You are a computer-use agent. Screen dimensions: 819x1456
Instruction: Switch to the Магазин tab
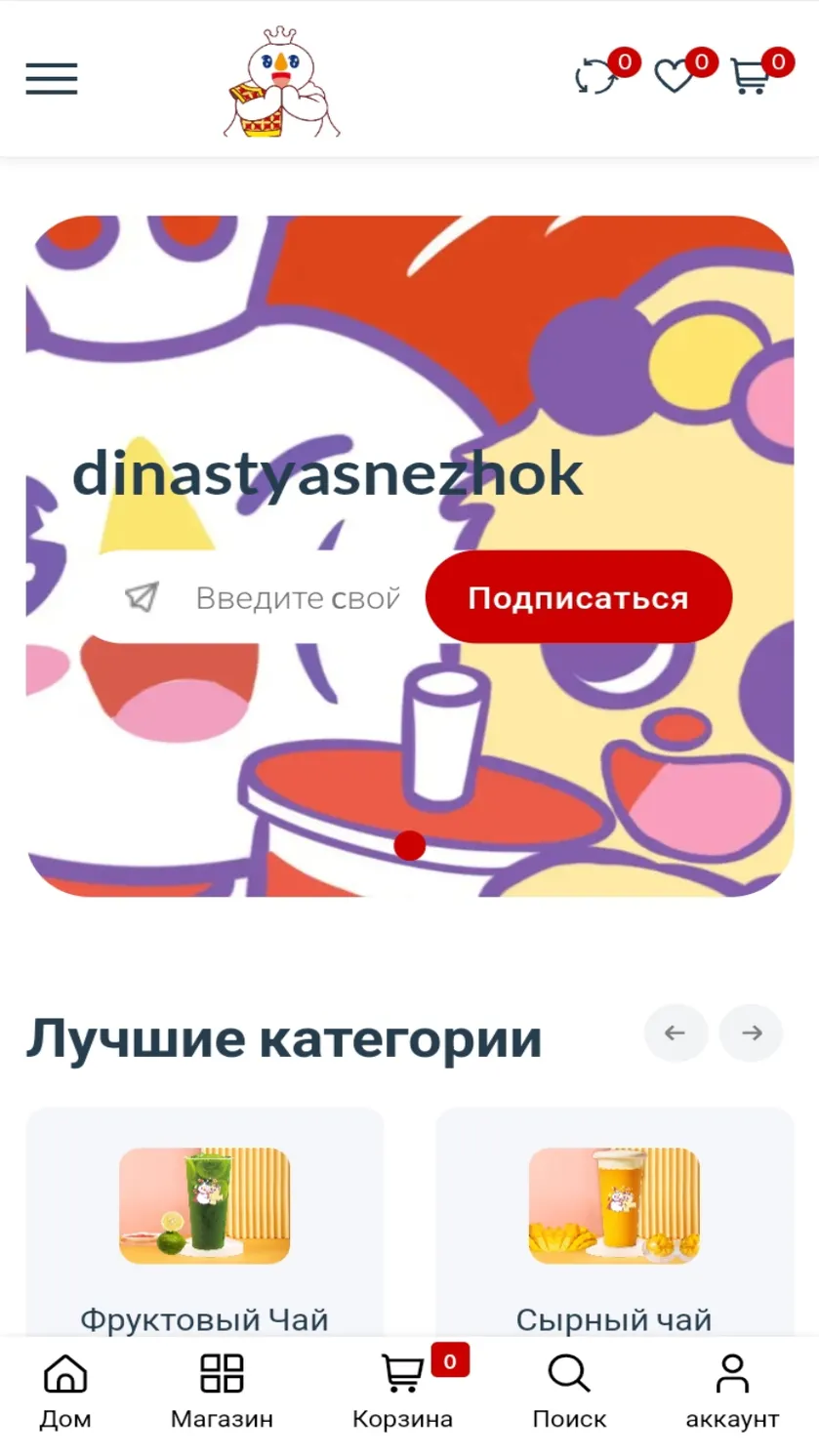[x=222, y=1391]
